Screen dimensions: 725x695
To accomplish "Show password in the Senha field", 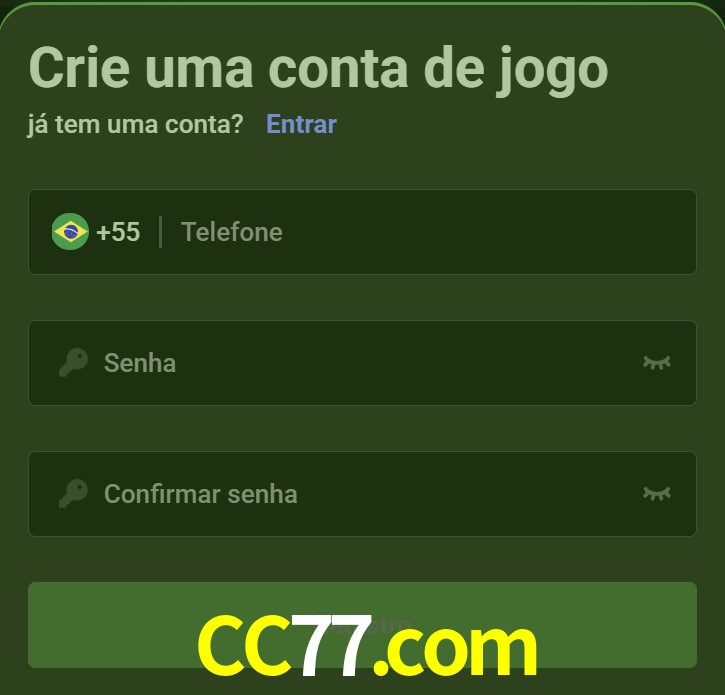I will (x=656, y=362).
